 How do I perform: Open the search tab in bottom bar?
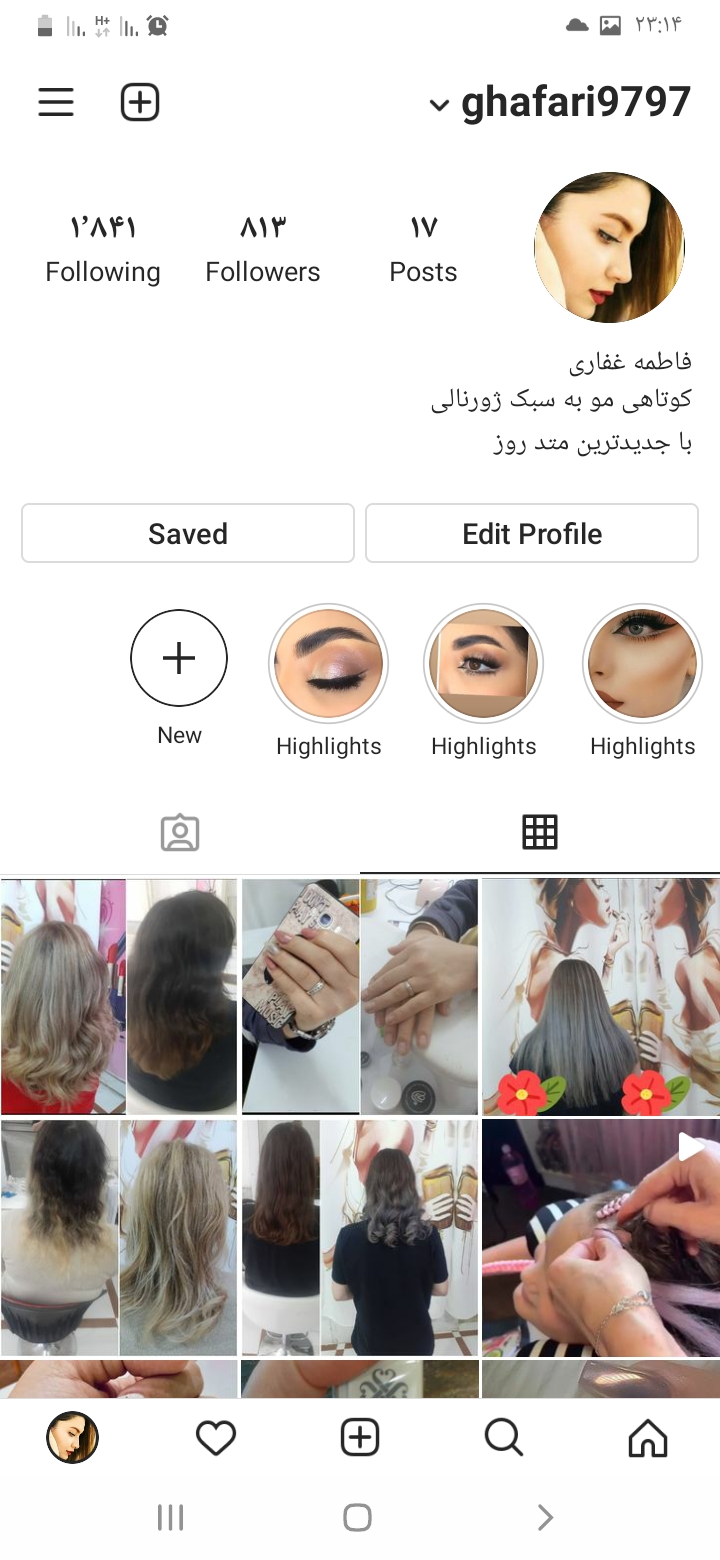point(504,1438)
